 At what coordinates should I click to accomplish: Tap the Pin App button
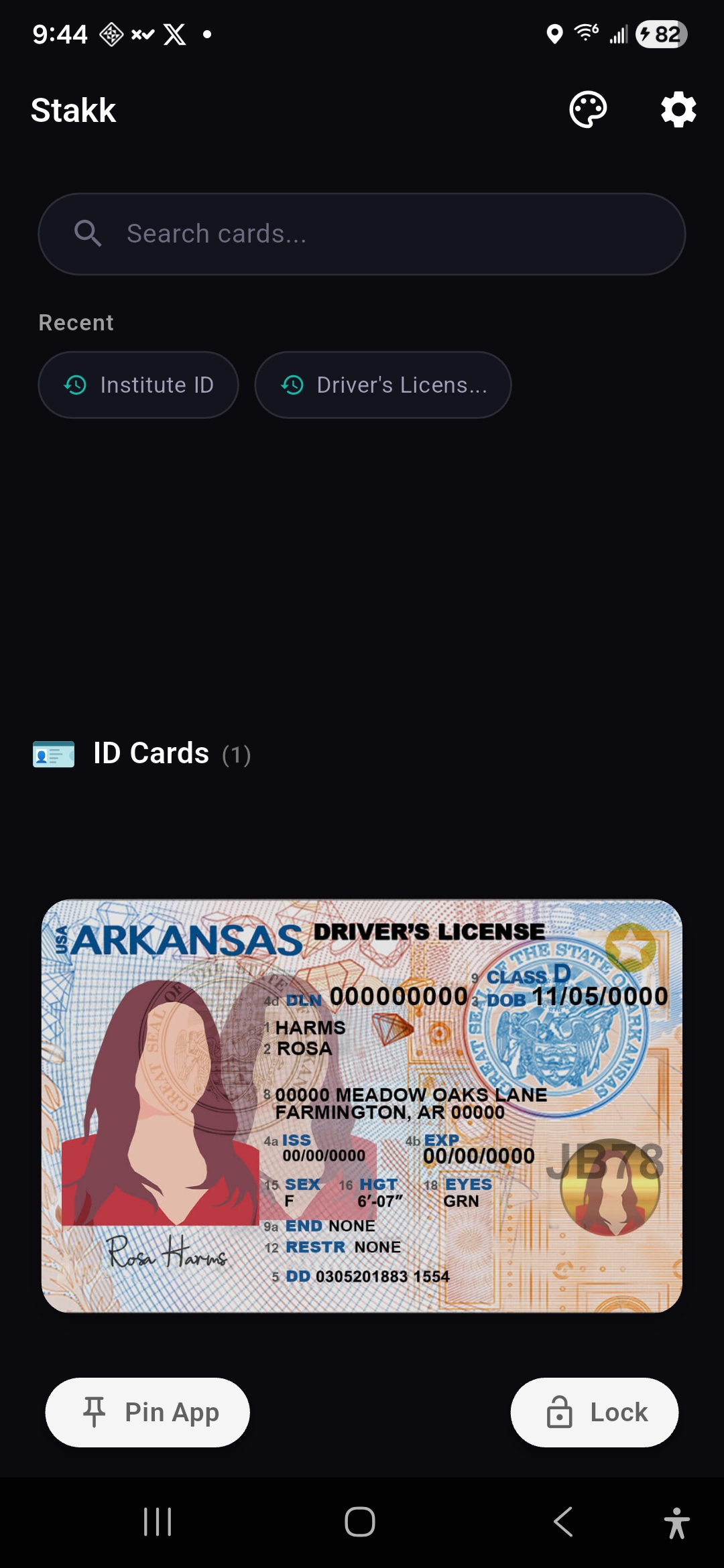pos(147,1413)
